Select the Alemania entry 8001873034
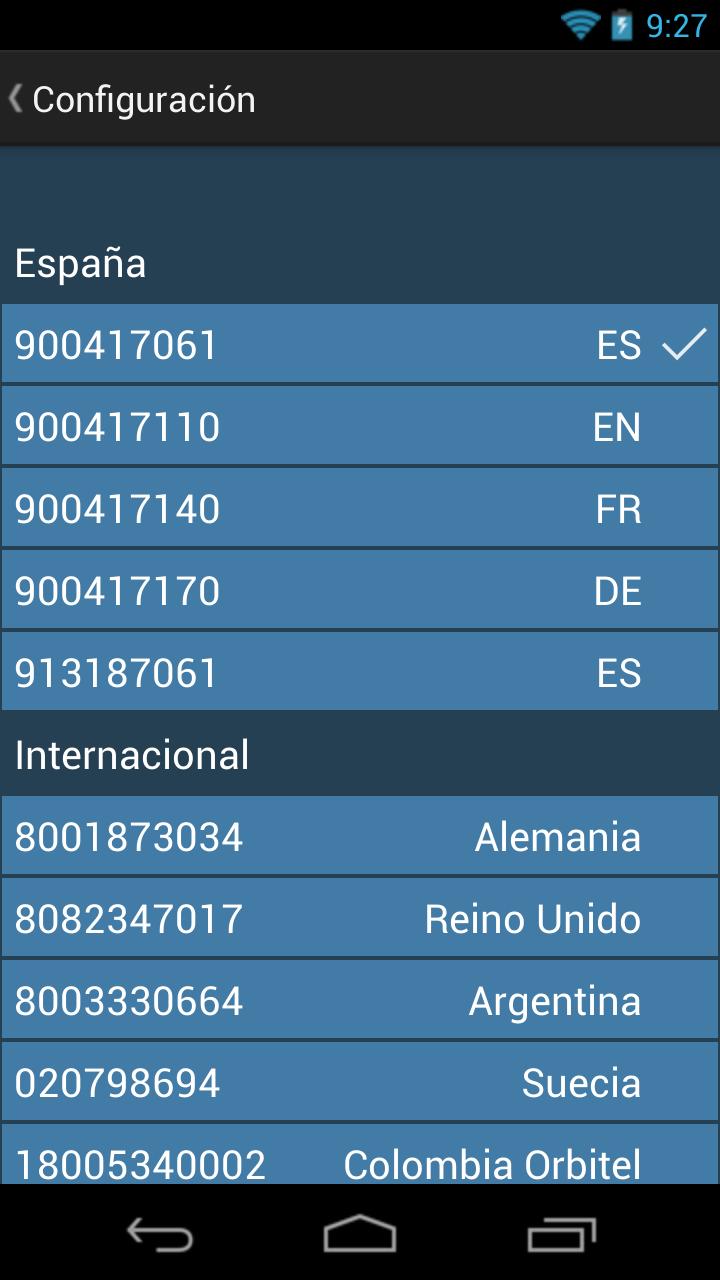The image size is (720, 1280). pyautogui.click(x=360, y=836)
